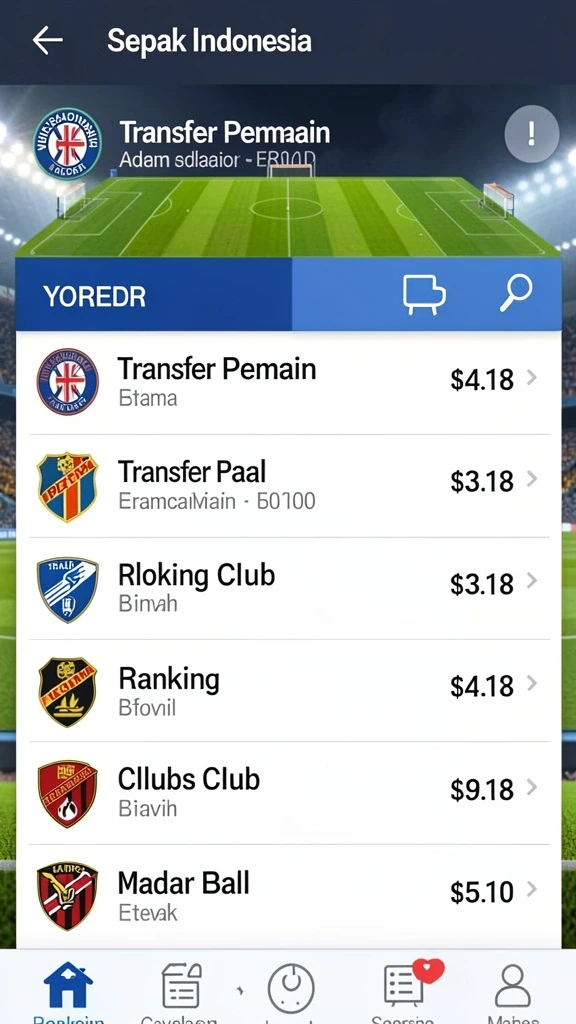Open the Rloking Club row
Image resolution: width=576 pixels, height=1024 pixels.
pyautogui.click(x=288, y=588)
